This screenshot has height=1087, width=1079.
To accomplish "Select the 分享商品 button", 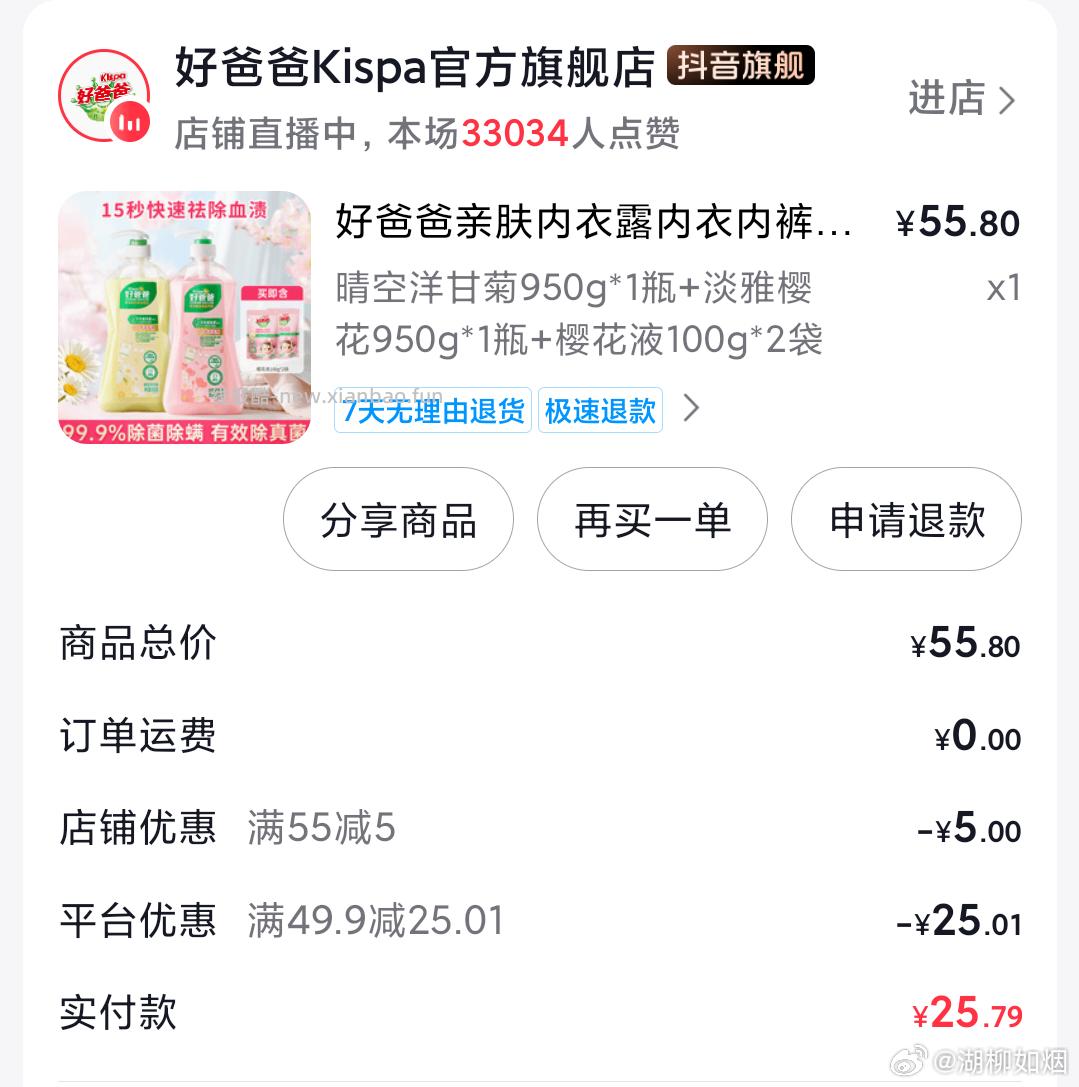I will [x=397, y=519].
